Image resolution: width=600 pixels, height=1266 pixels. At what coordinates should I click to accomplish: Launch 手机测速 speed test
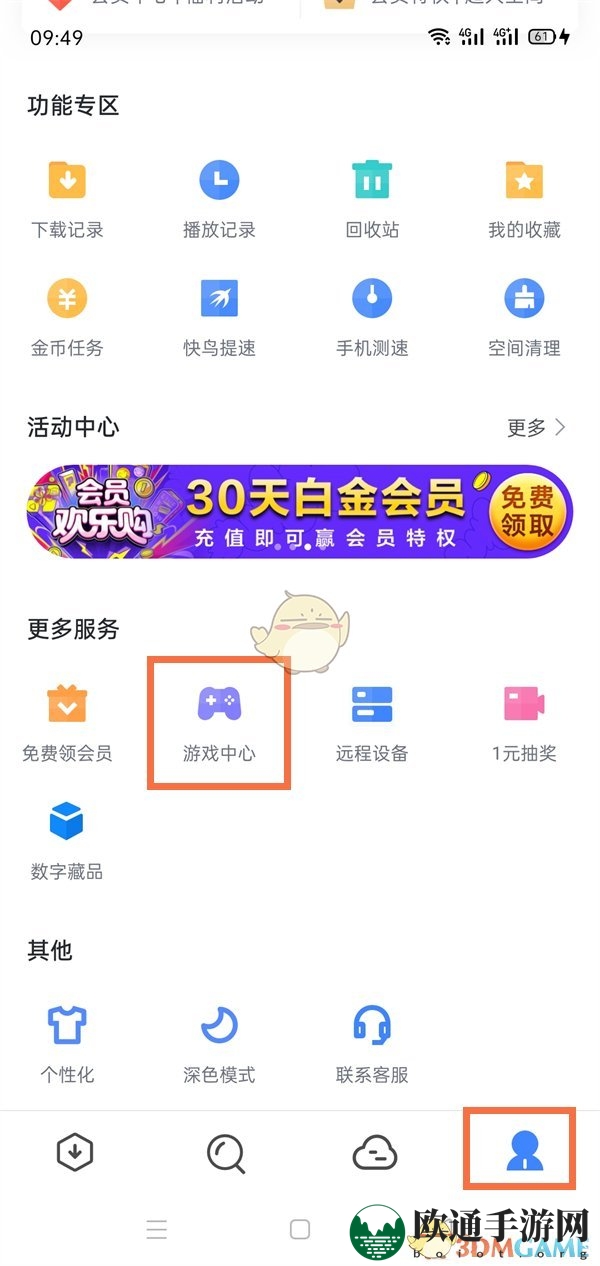click(x=372, y=316)
